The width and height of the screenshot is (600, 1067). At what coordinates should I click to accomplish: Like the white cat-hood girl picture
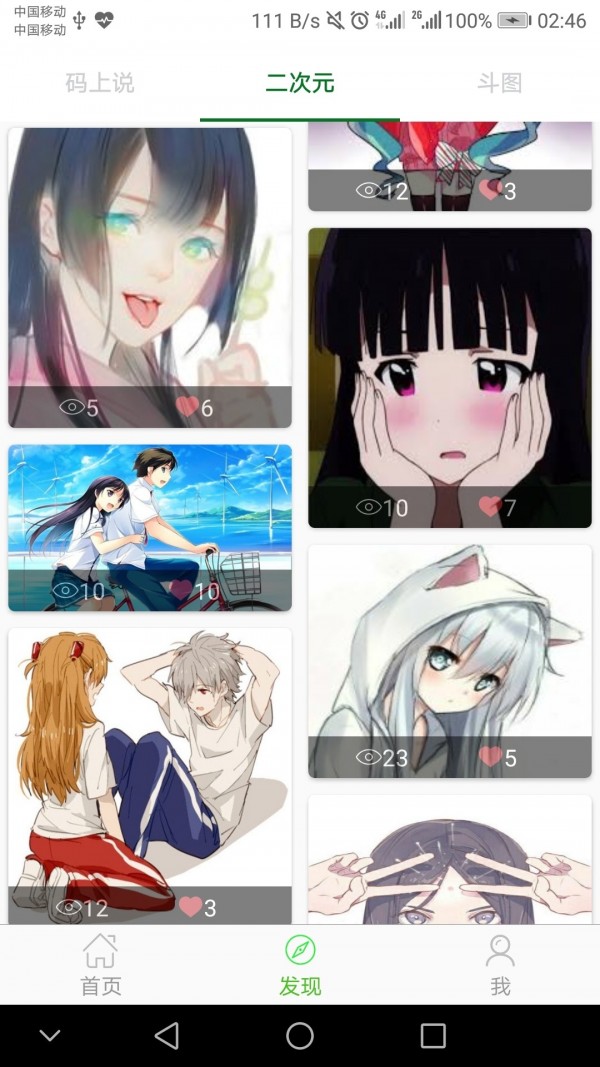(490, 757)
